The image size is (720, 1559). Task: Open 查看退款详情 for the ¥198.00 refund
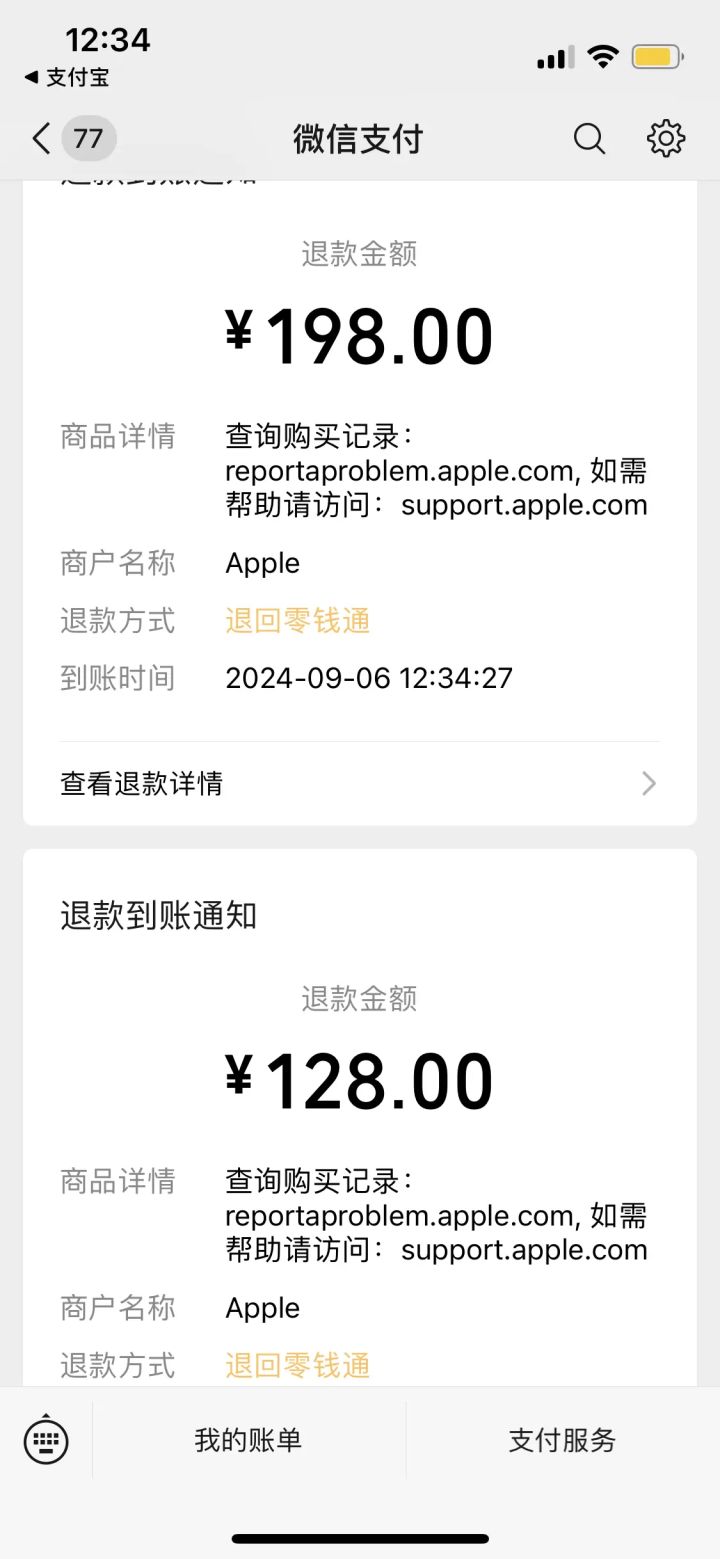[x=359, y=783]
